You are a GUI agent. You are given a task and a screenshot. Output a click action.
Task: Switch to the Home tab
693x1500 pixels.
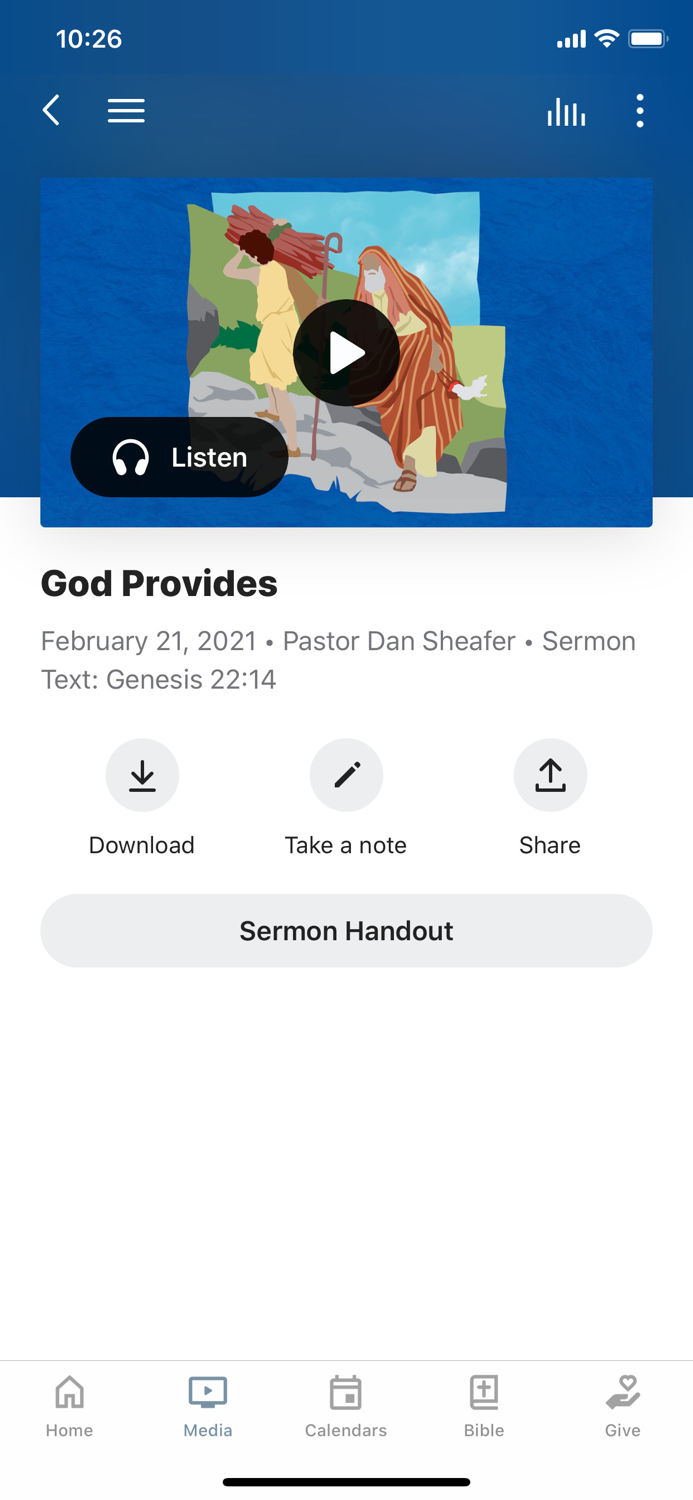[x=69, y=1405]
